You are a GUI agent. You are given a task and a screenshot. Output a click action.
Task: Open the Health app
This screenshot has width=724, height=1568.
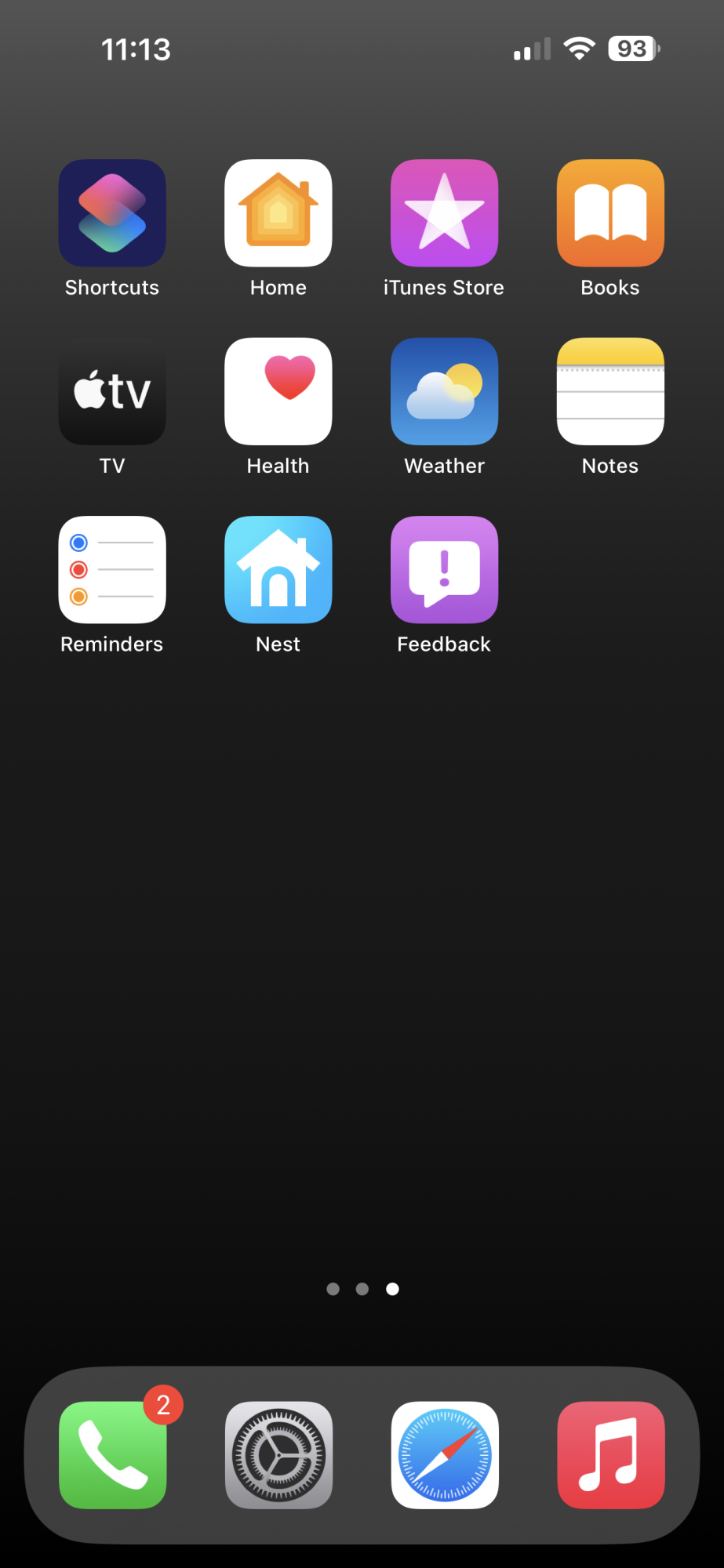coord(278,391)
